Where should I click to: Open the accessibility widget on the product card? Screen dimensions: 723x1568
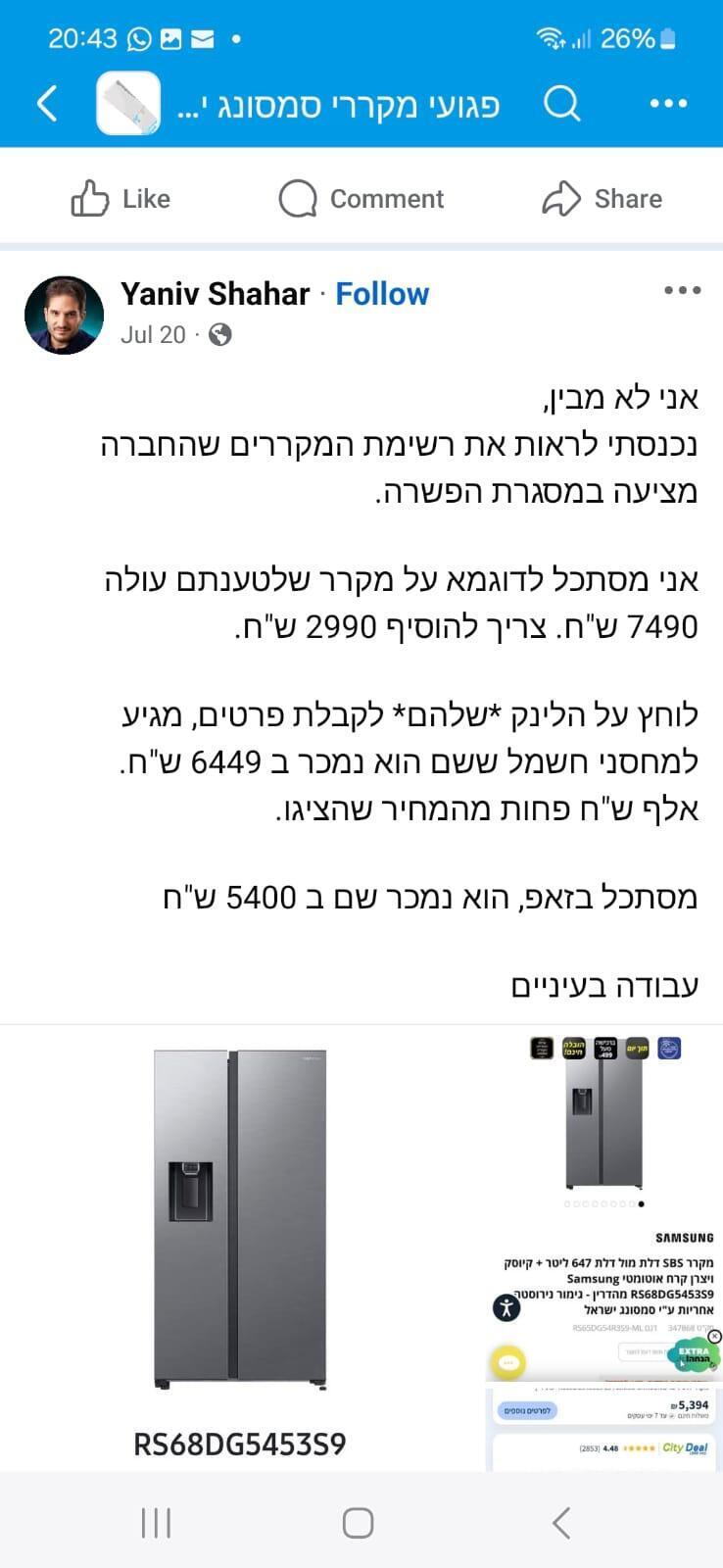[x=507, y=1306]
